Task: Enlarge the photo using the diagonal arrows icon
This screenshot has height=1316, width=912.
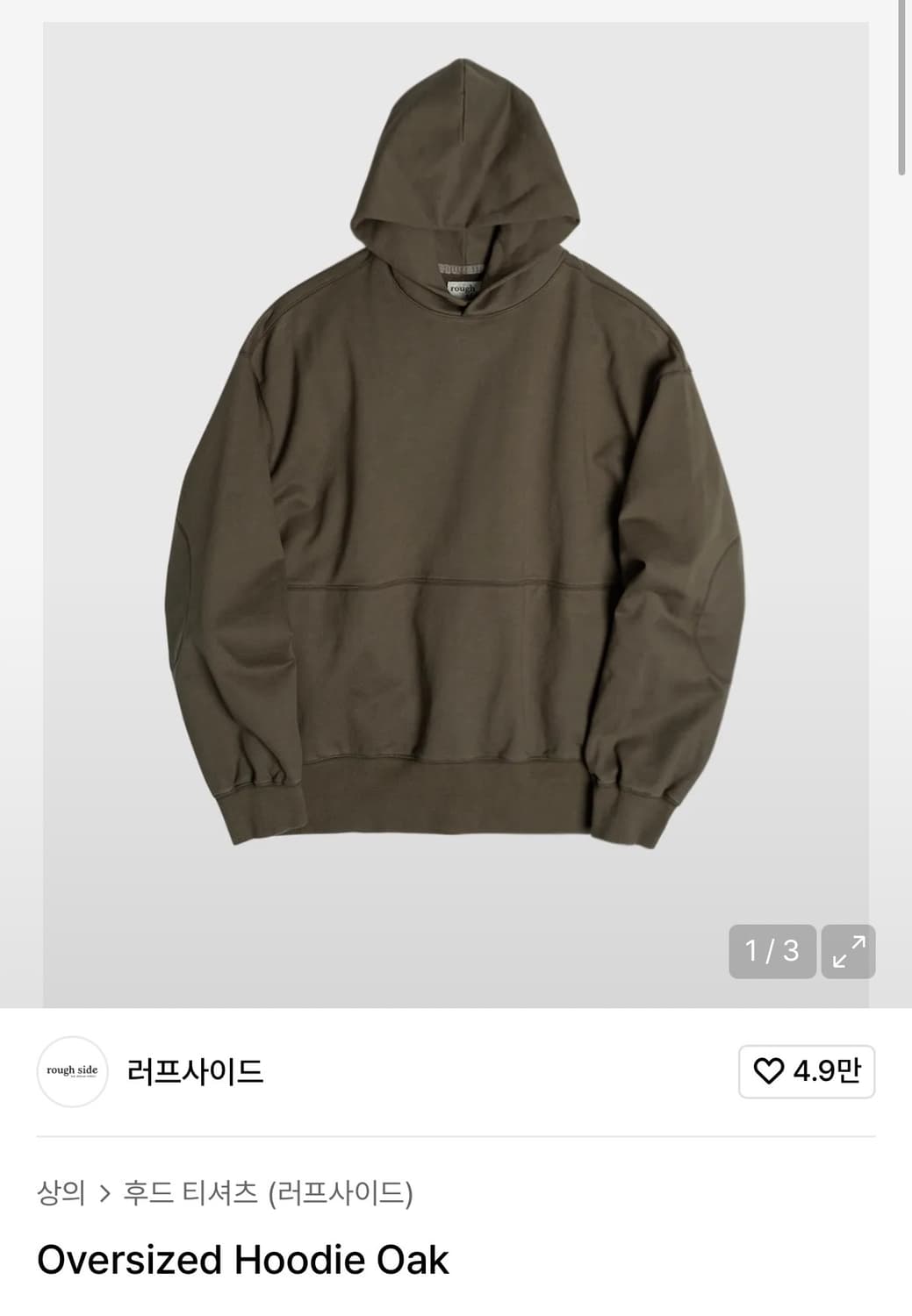Action: [848, 952]
